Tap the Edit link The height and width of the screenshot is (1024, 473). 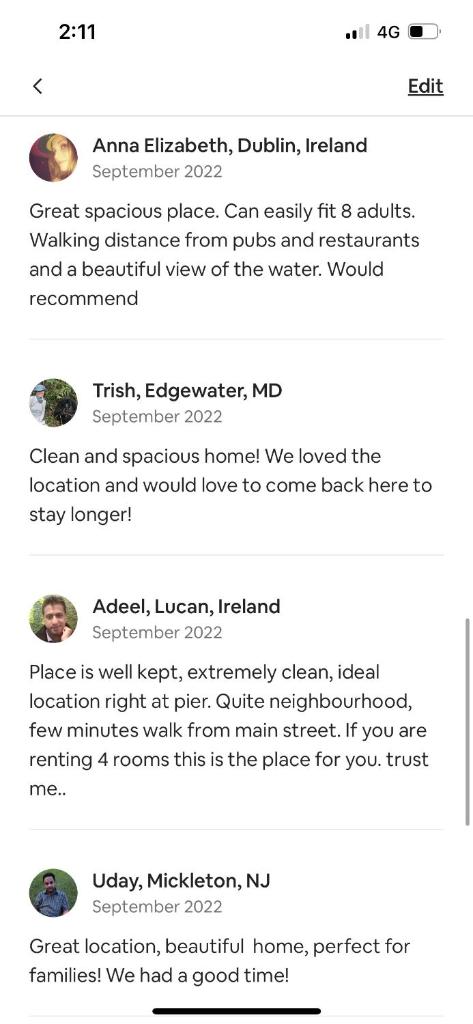tap(425, 86)
